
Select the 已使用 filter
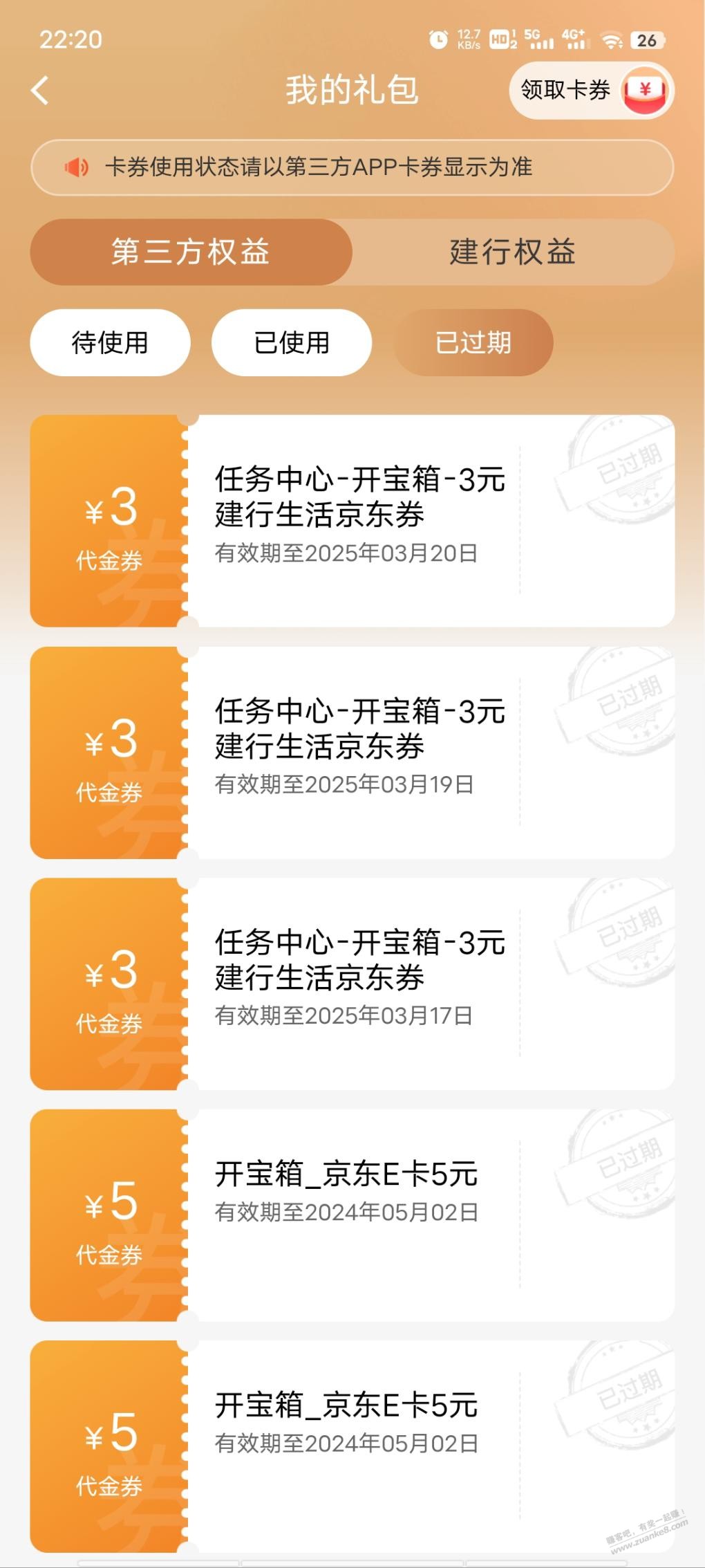tap(292, 342)
